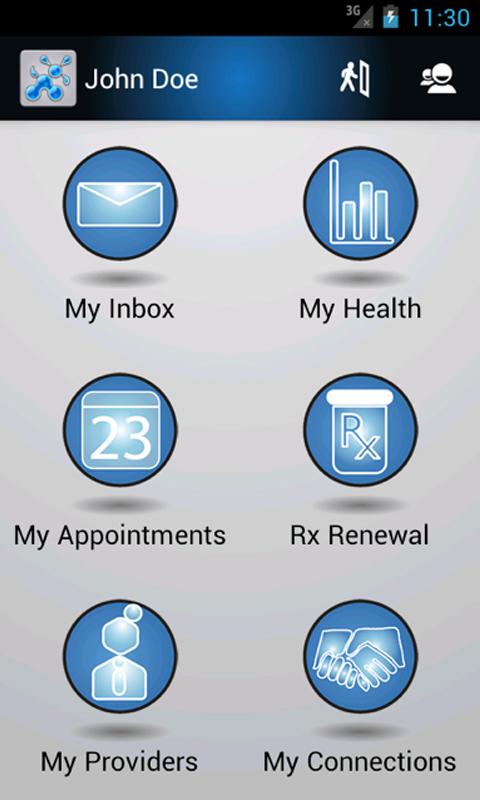View the My Health charts
The width and height of the screenshot is (480, 800).
click(361, 204)
